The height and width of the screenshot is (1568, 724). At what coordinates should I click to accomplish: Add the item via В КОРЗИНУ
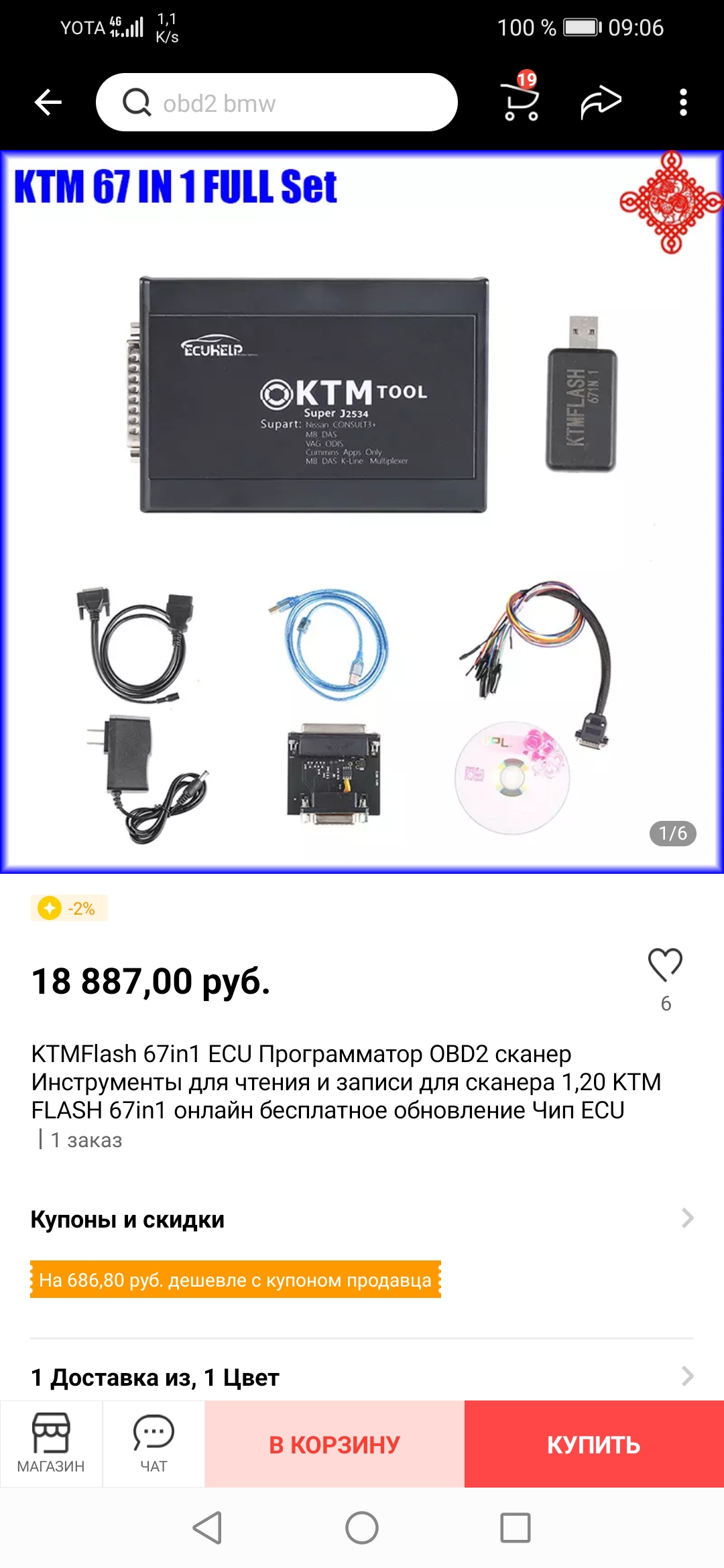tap(335, 1444)
